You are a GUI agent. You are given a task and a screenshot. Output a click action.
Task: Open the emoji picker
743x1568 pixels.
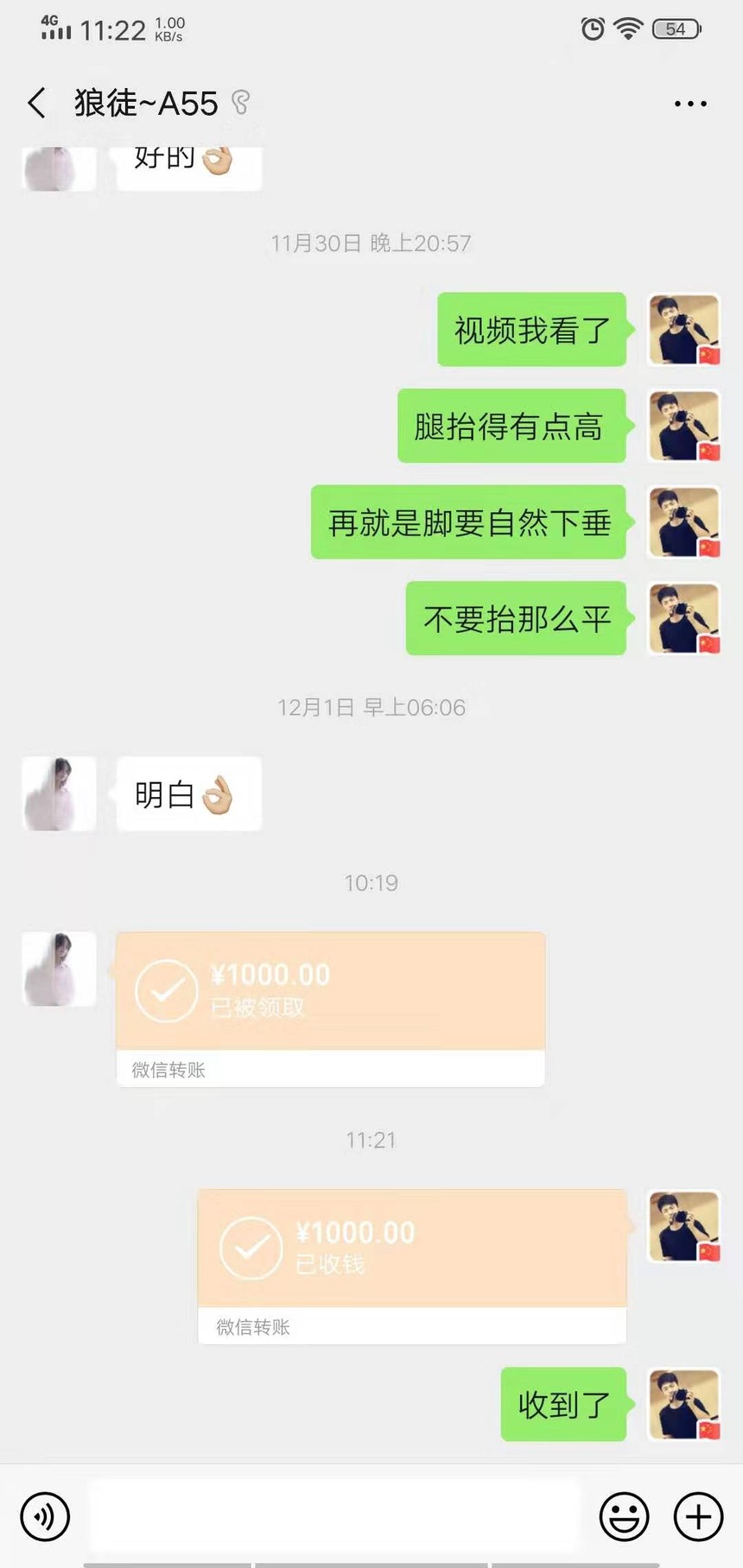pyautogui.click(x=624, y=1515)
